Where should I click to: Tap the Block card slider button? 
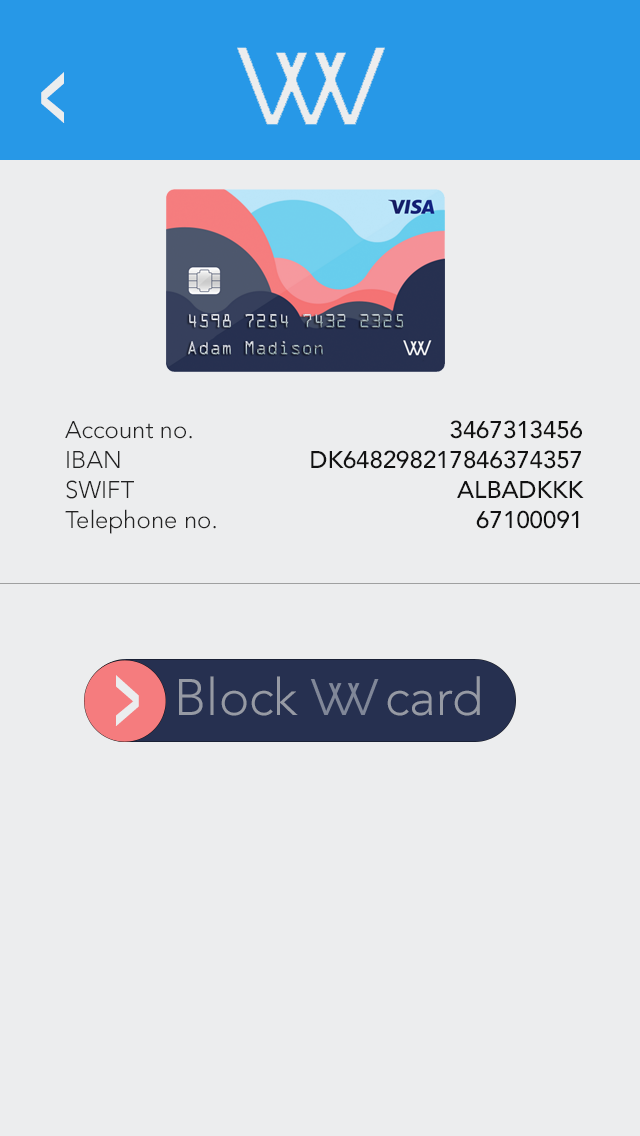(300, 700)
